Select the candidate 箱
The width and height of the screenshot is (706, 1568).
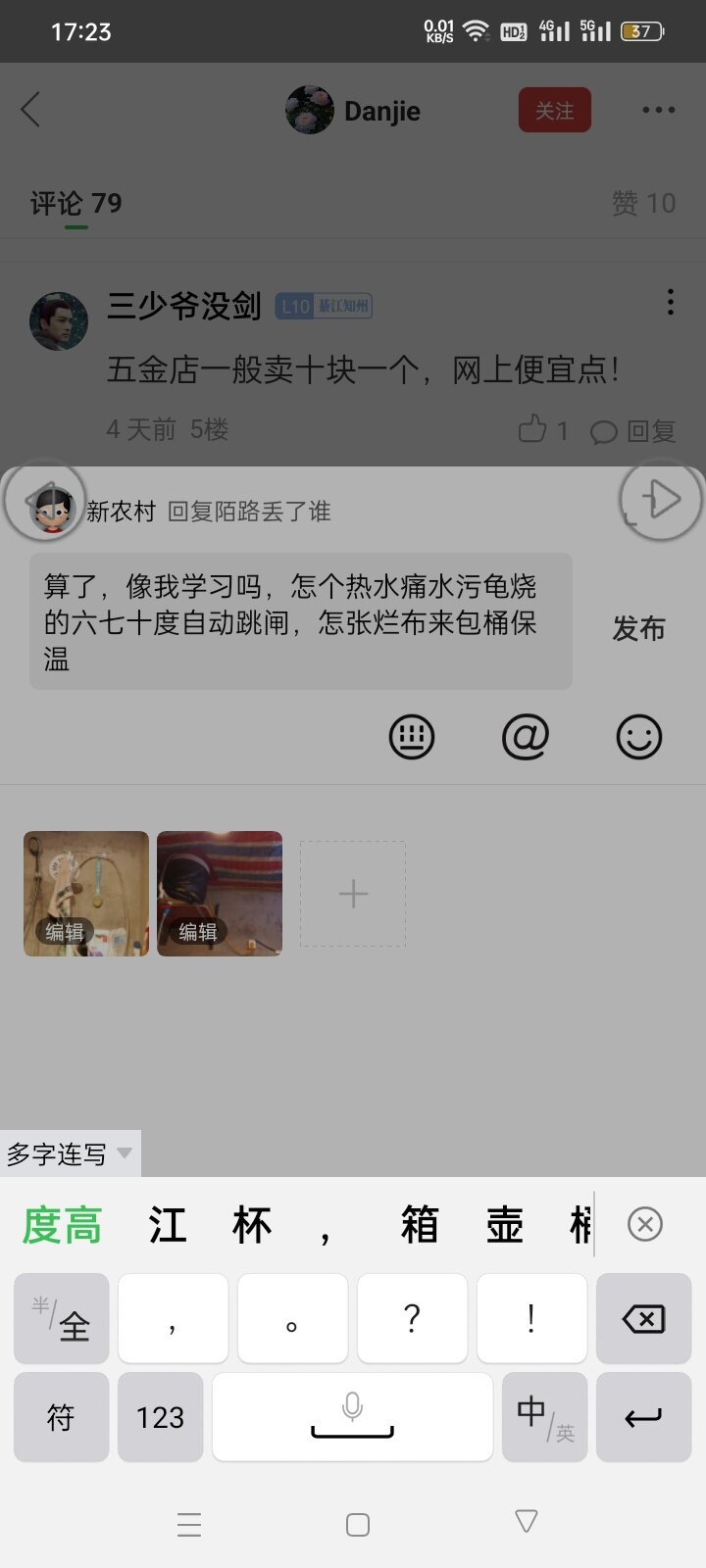tap(420, 1225)
